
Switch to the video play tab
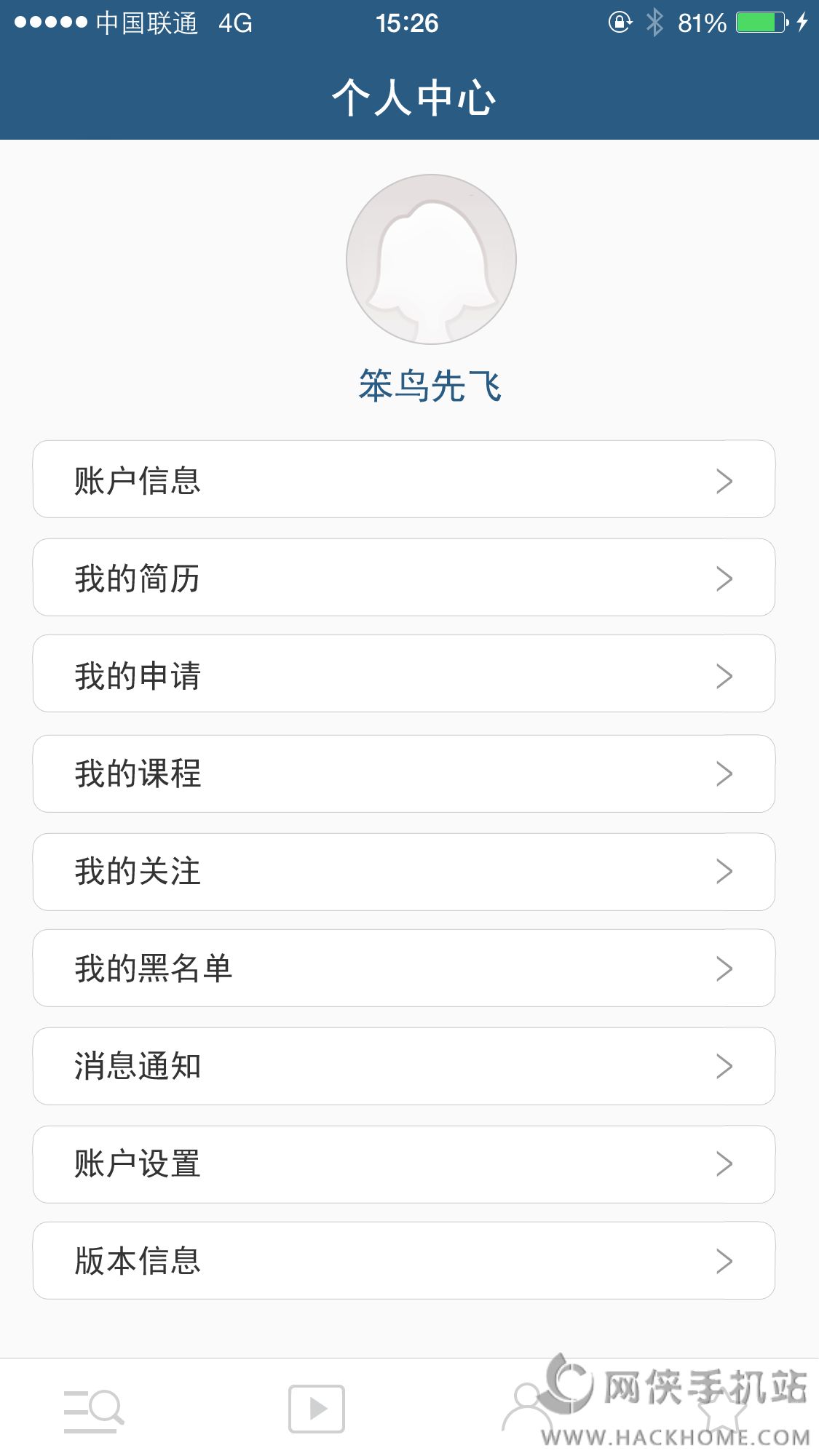(x=316, y=1409)
